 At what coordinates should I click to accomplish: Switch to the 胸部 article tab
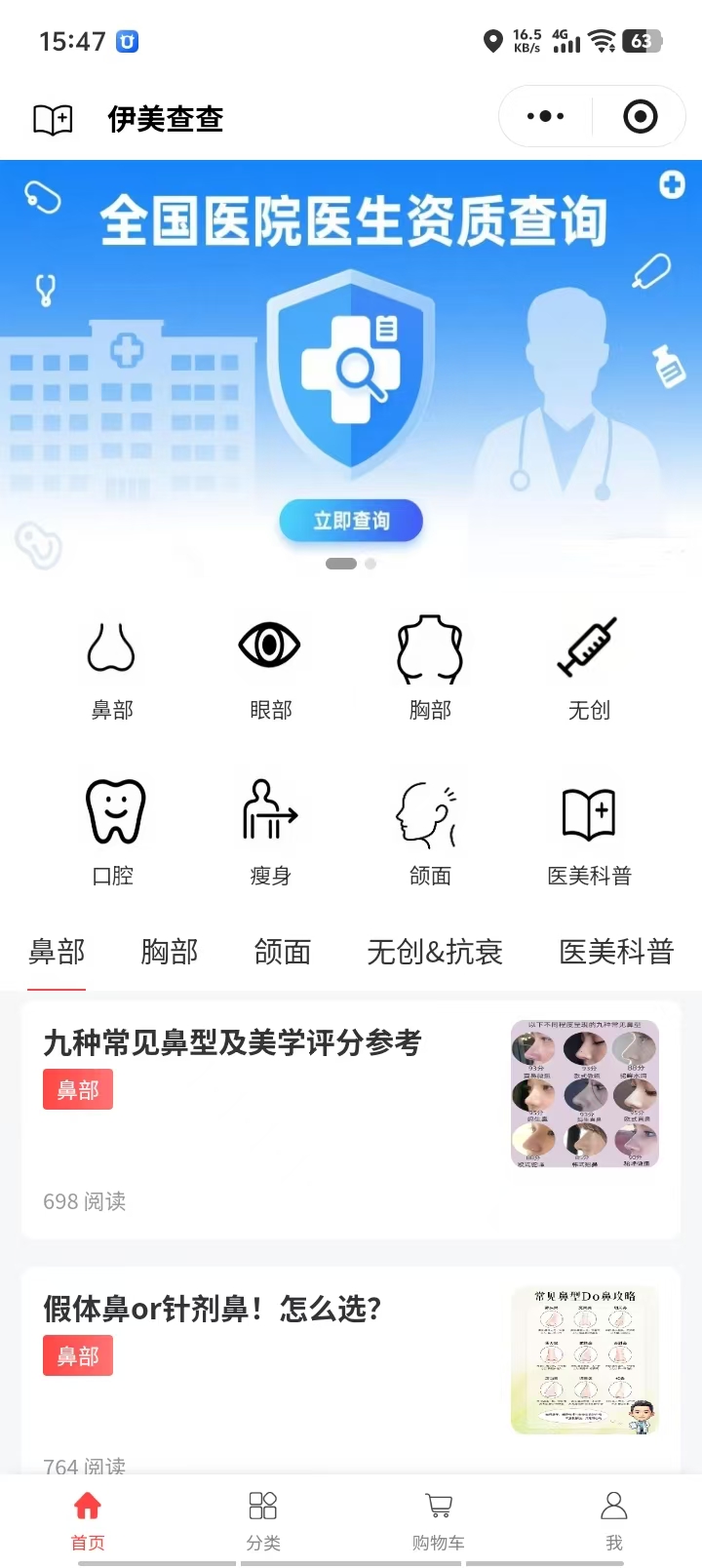pyautogui.click(x=170, y=952)
